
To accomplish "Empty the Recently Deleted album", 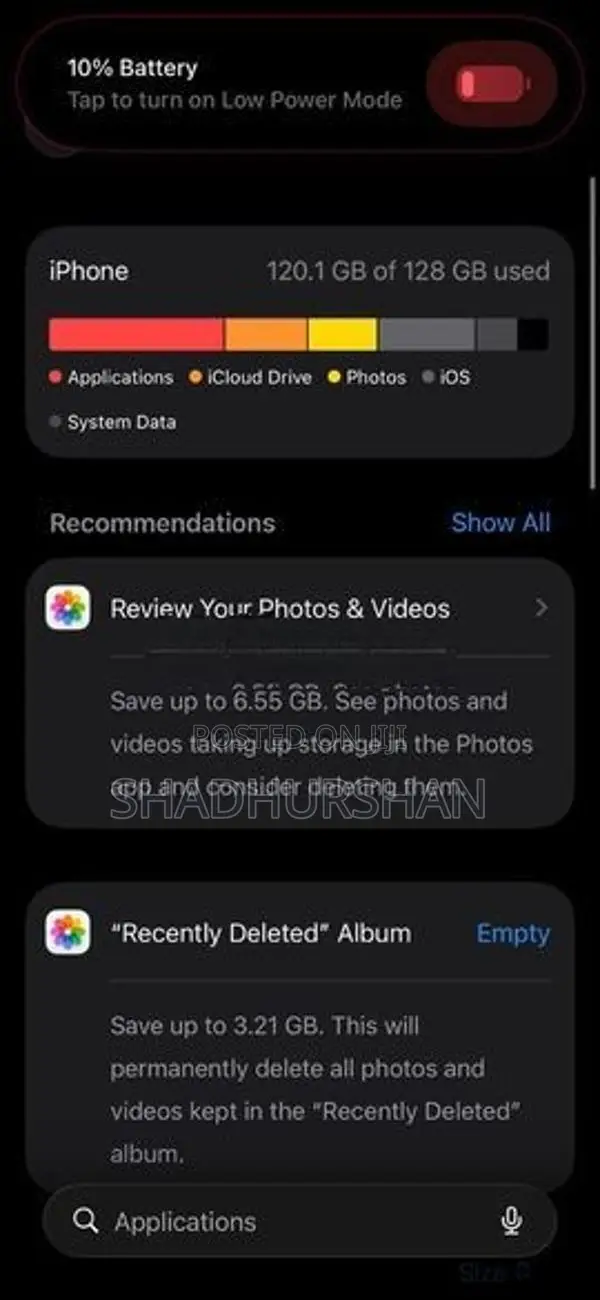I will [513, 933].
